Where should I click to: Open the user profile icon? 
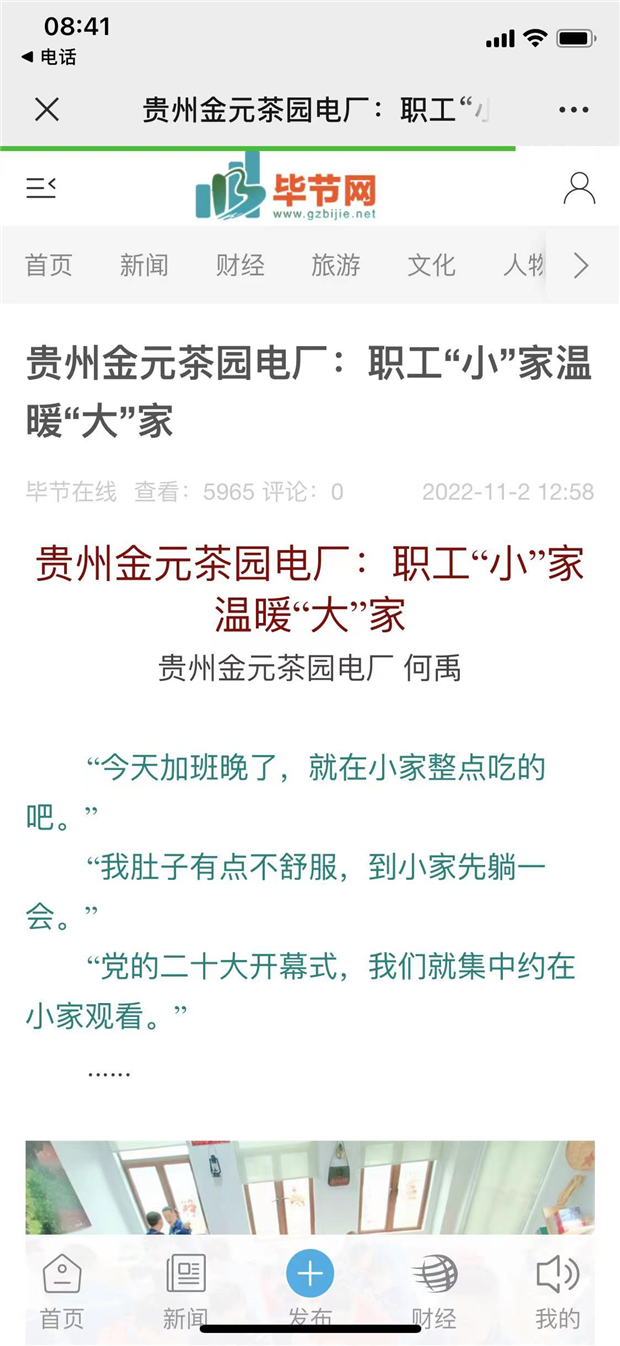pos(579,187)
